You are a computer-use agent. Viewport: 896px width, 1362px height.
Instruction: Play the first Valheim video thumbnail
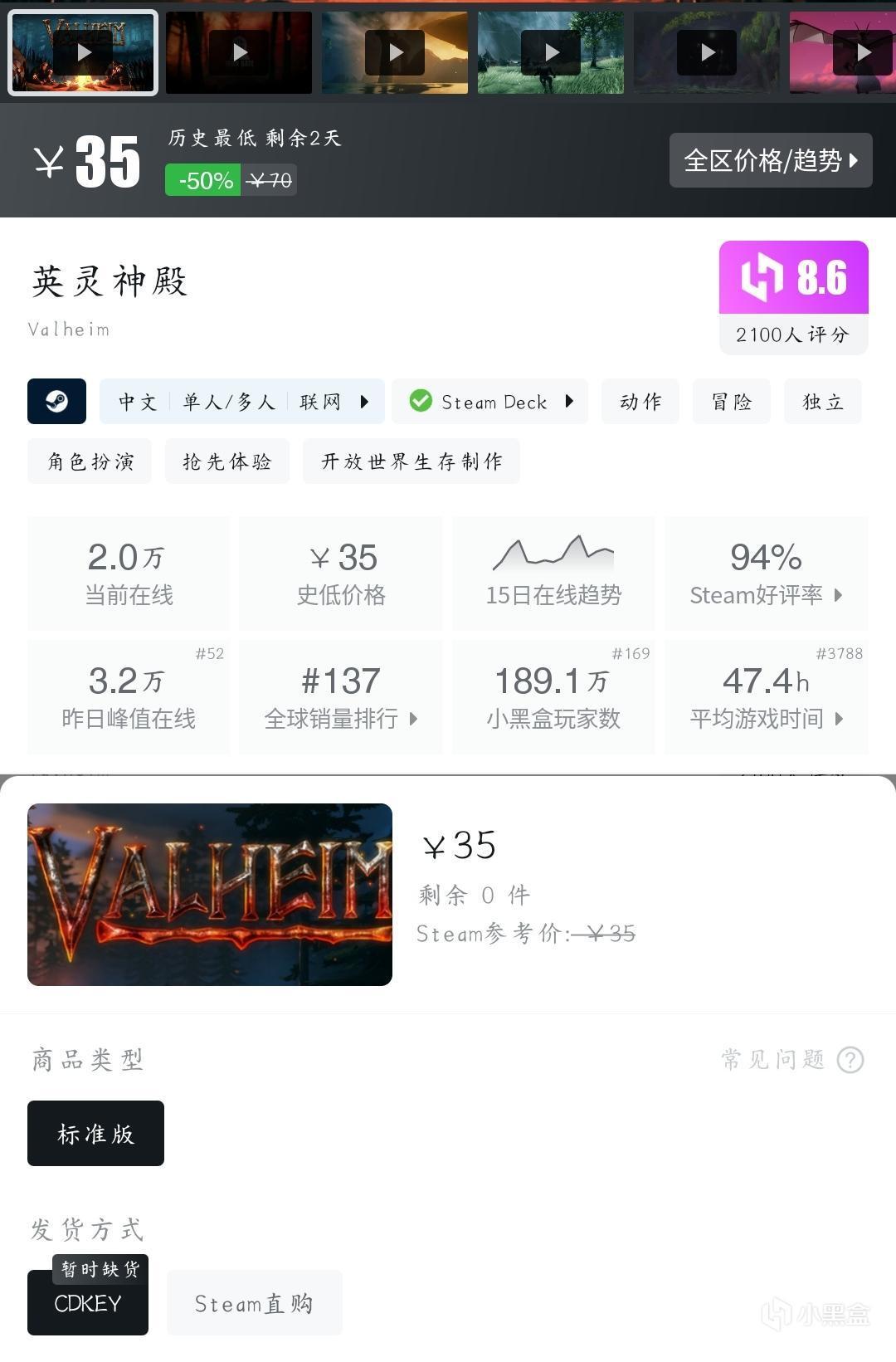(83, 53)
